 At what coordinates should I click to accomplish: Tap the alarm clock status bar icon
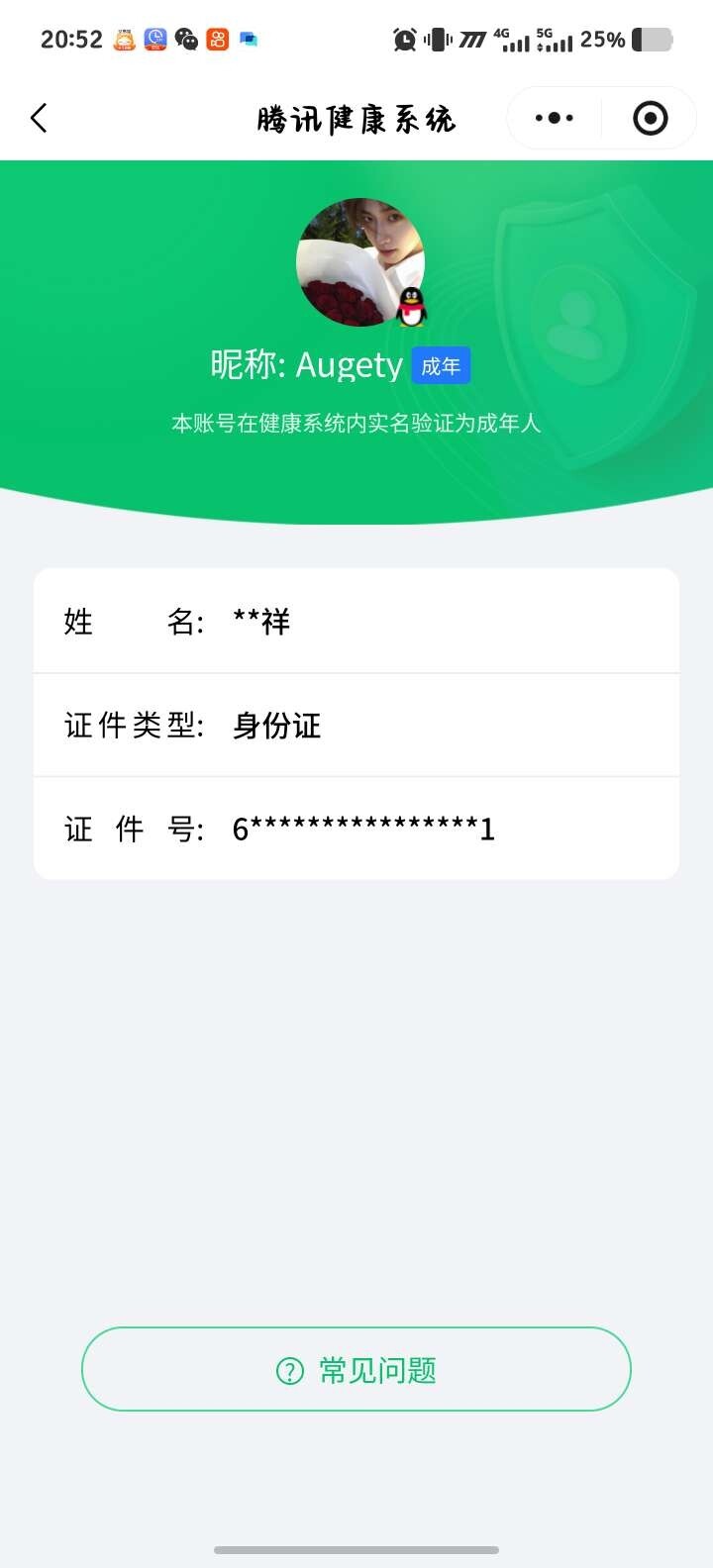point(404,40)
